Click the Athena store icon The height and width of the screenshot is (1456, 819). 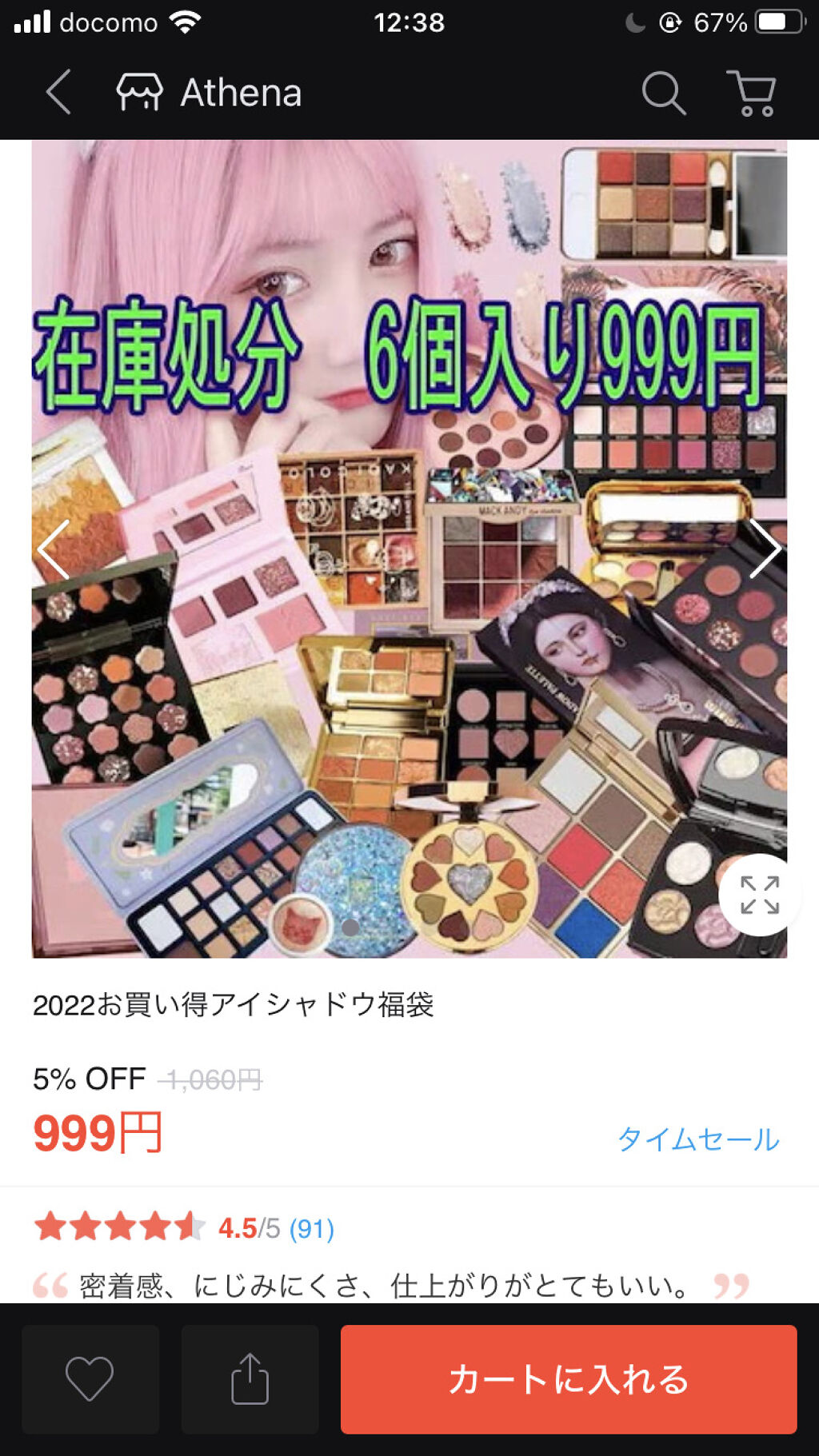140,93
